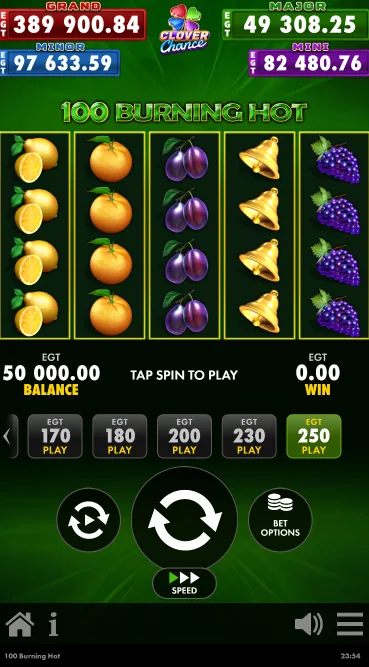The width and height of the screenshot is (369, 667).
Task: Change the spin speed
Action: tap(184, 583)
